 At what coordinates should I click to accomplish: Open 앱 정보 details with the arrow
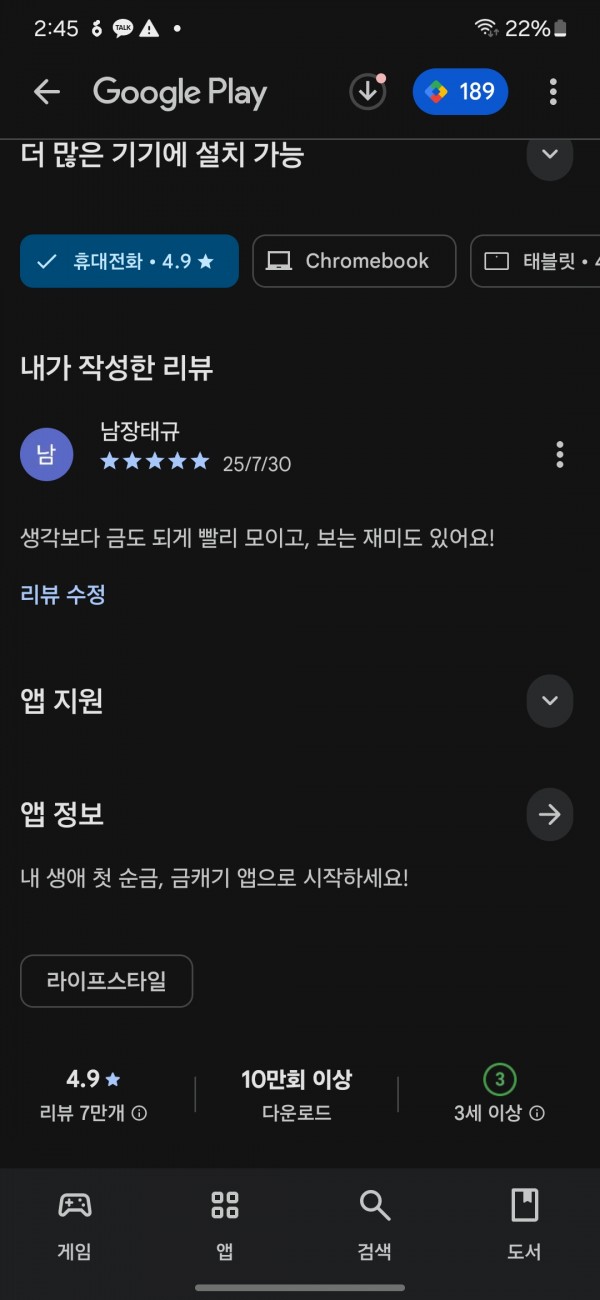[x=549, y=815]
